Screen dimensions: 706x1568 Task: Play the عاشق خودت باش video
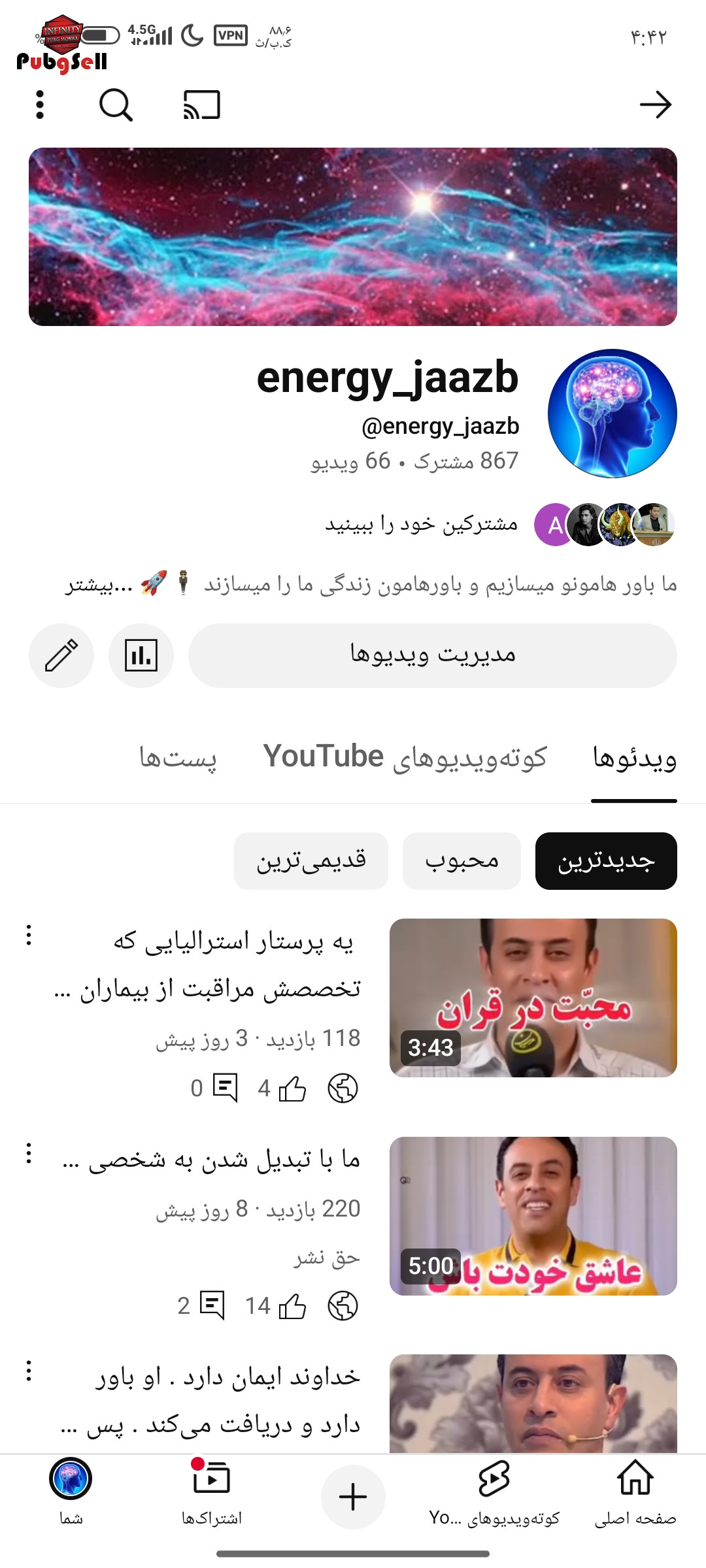pos(533,1216)
